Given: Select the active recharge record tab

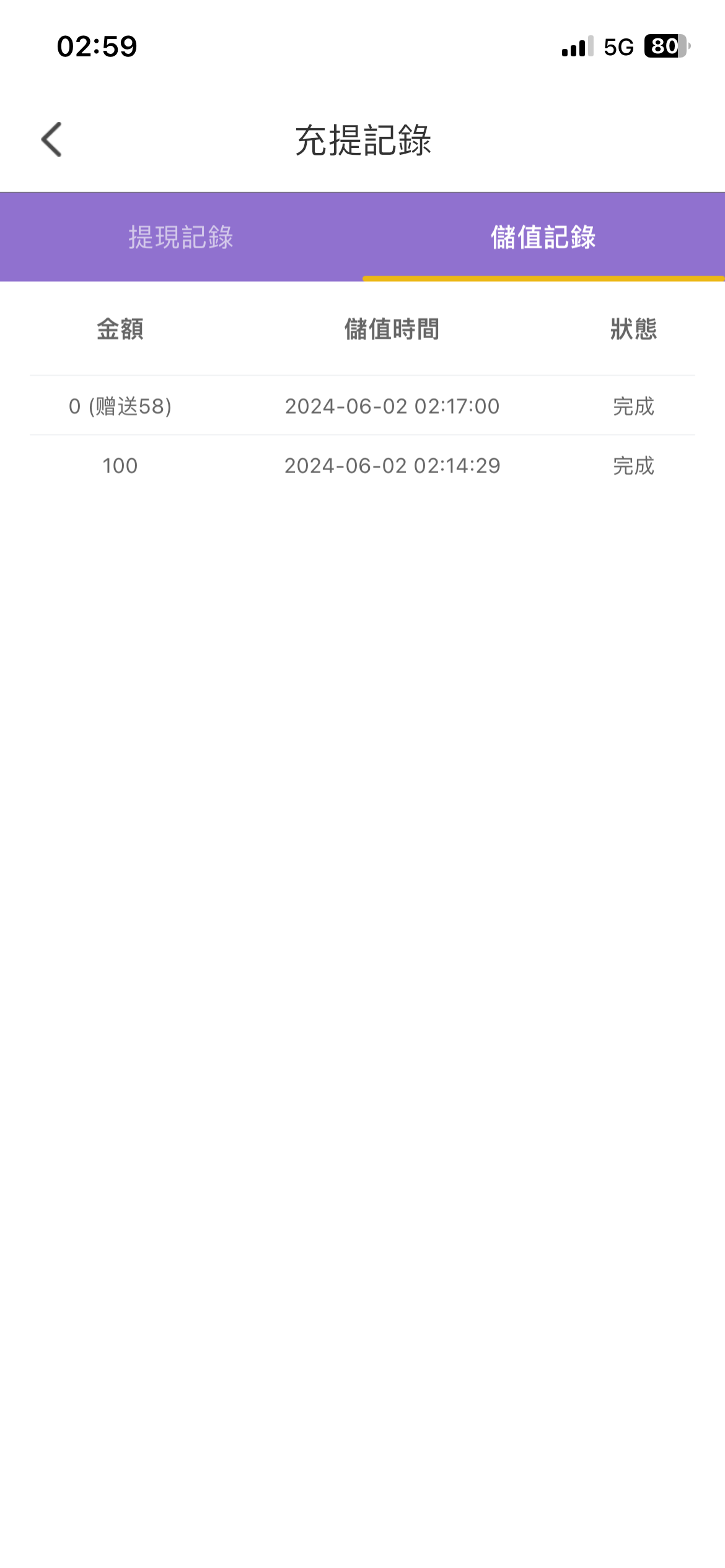Looking at the screenshot, I should (543, 235).
